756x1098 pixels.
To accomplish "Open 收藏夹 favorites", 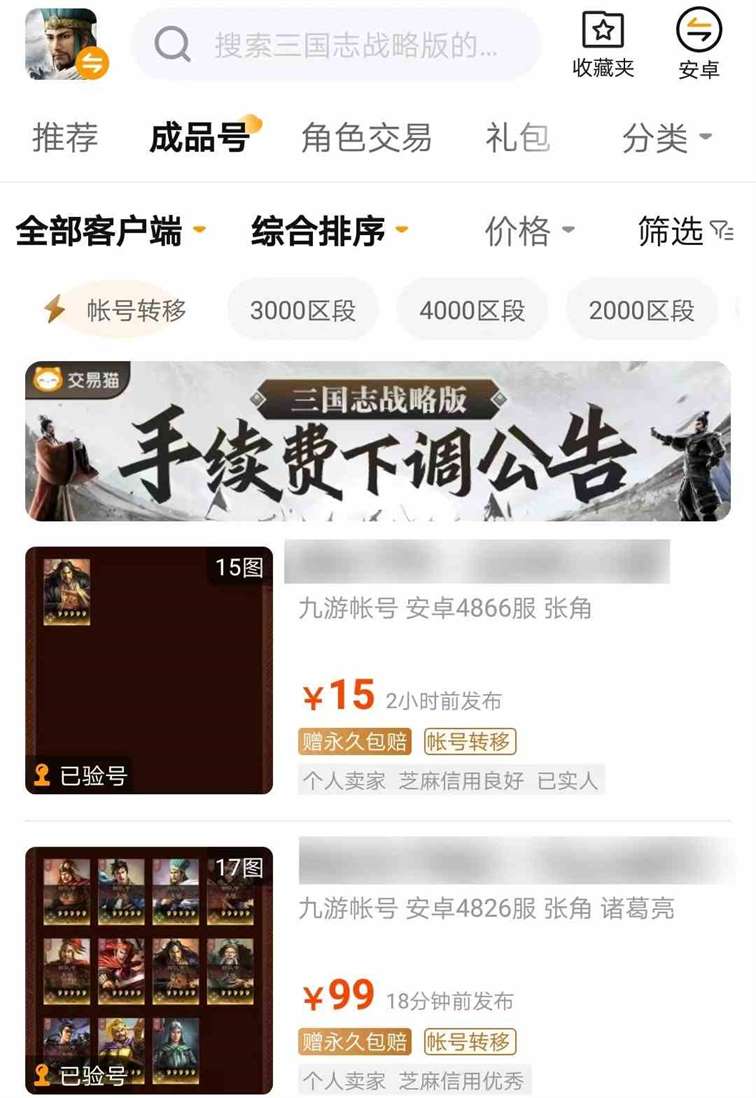I will 603,45.
